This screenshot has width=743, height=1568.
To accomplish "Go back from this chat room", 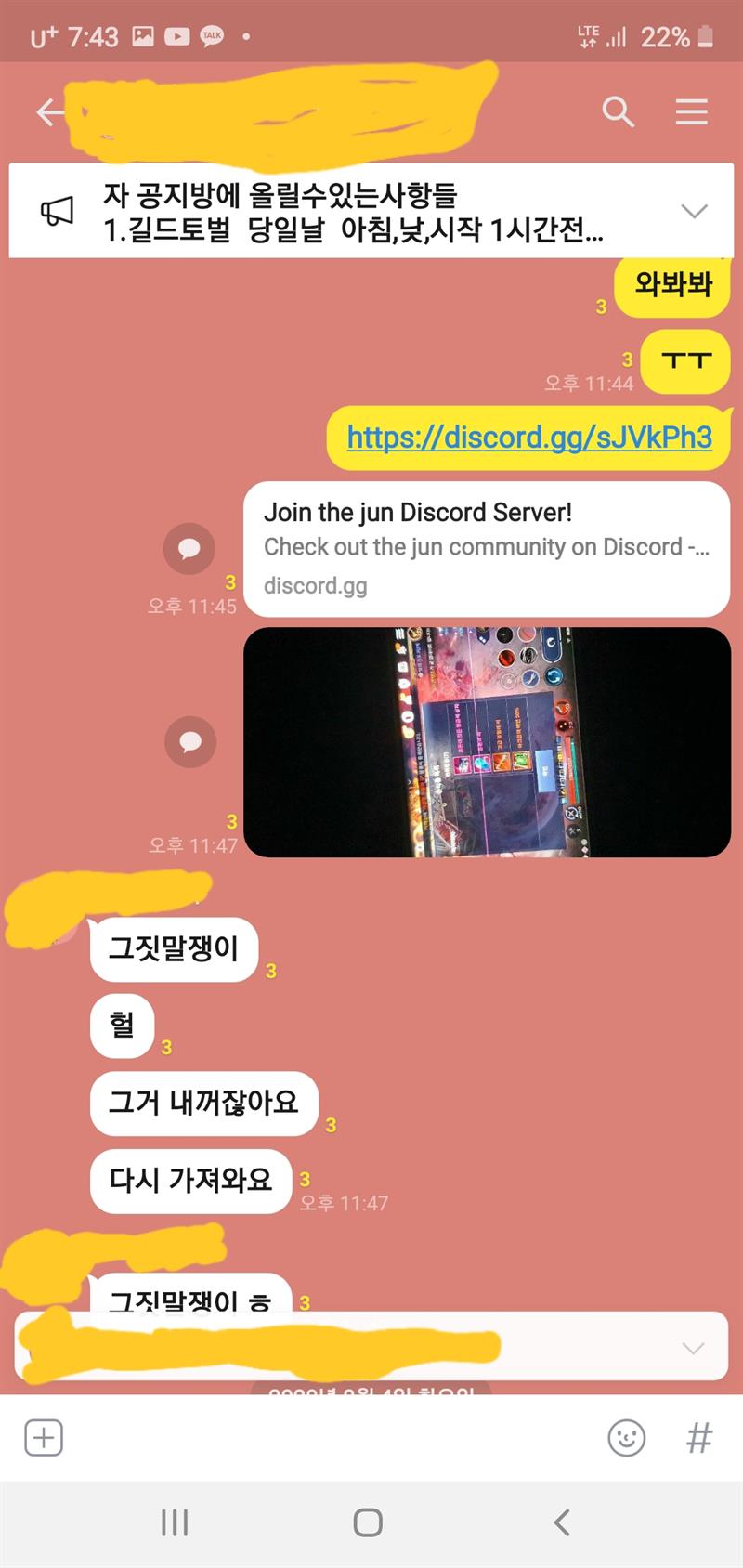I will click(x=48, y=112).
